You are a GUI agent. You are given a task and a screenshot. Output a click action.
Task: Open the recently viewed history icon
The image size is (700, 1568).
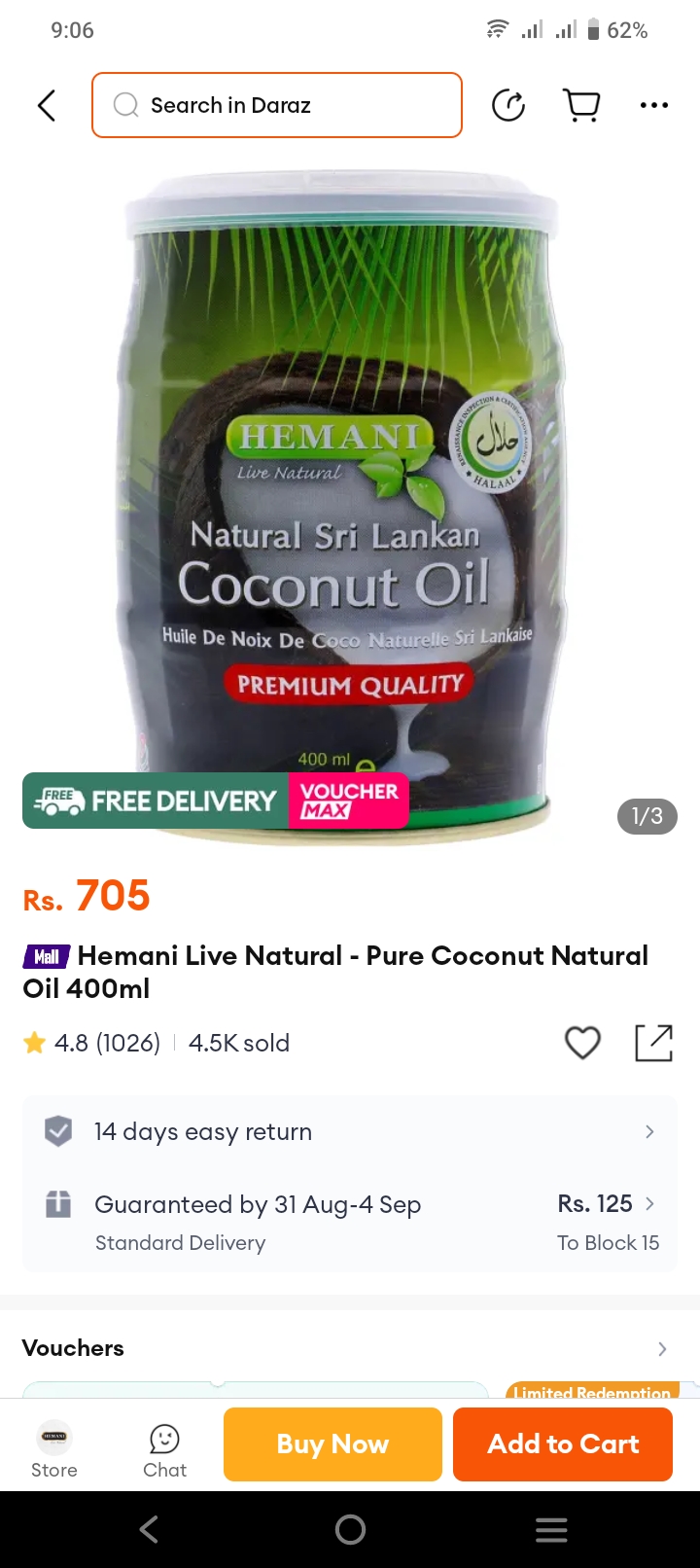pos(508,105)
